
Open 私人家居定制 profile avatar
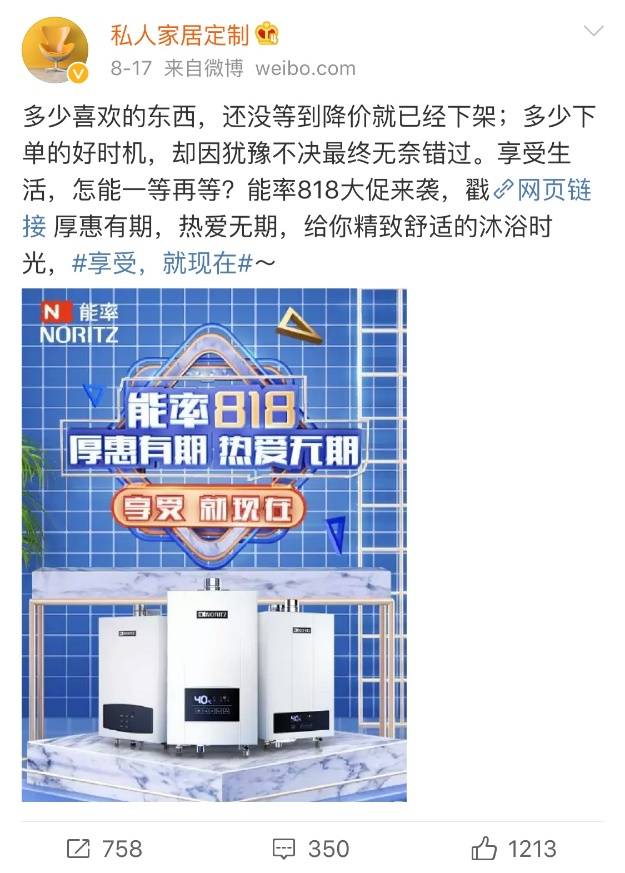(55, 50)
